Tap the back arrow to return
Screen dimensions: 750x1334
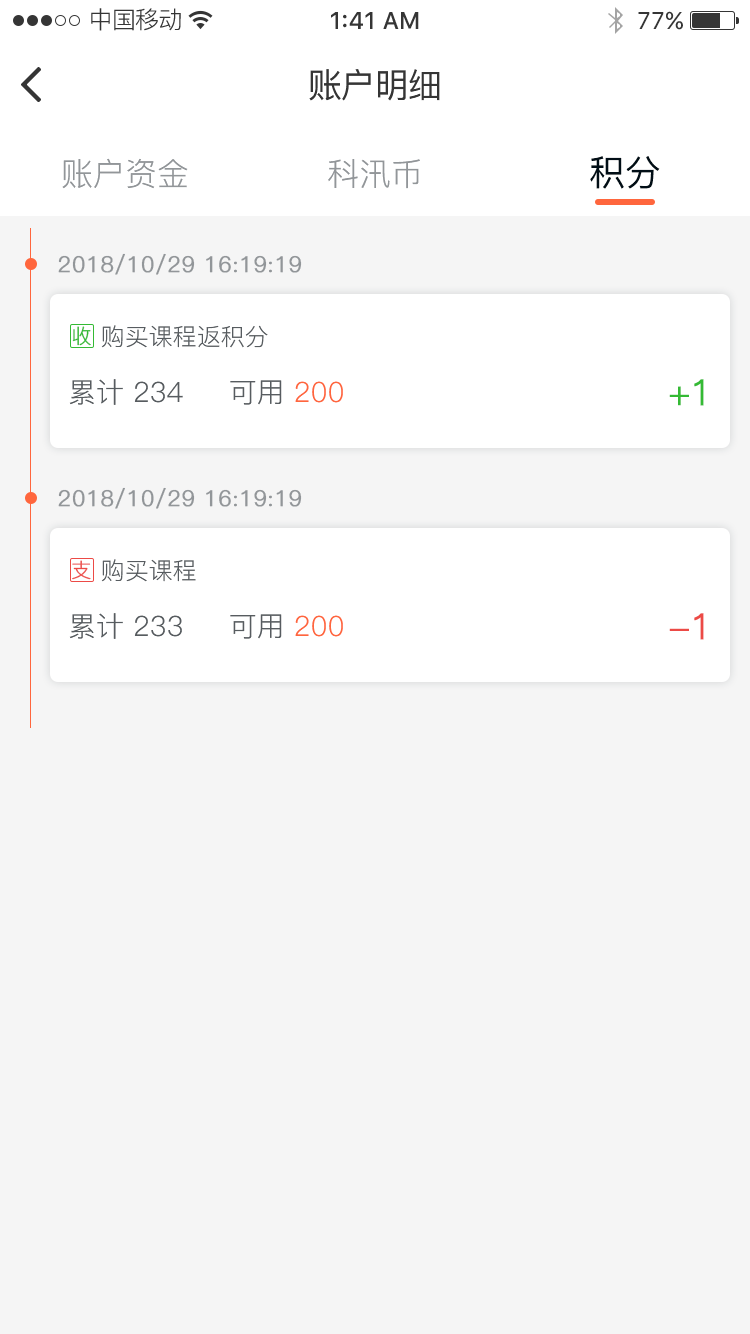(x=30, y=84)
